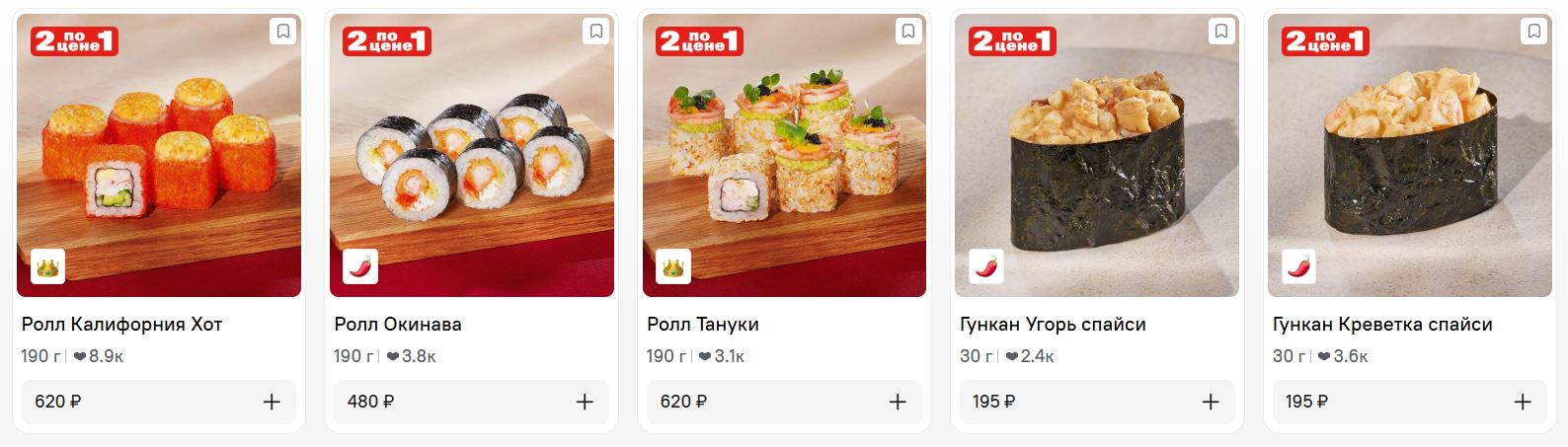Add Ролл Калифорния Хот for 620 ₽
This screenshot has width=1568, height=447.
click(272, 402)
